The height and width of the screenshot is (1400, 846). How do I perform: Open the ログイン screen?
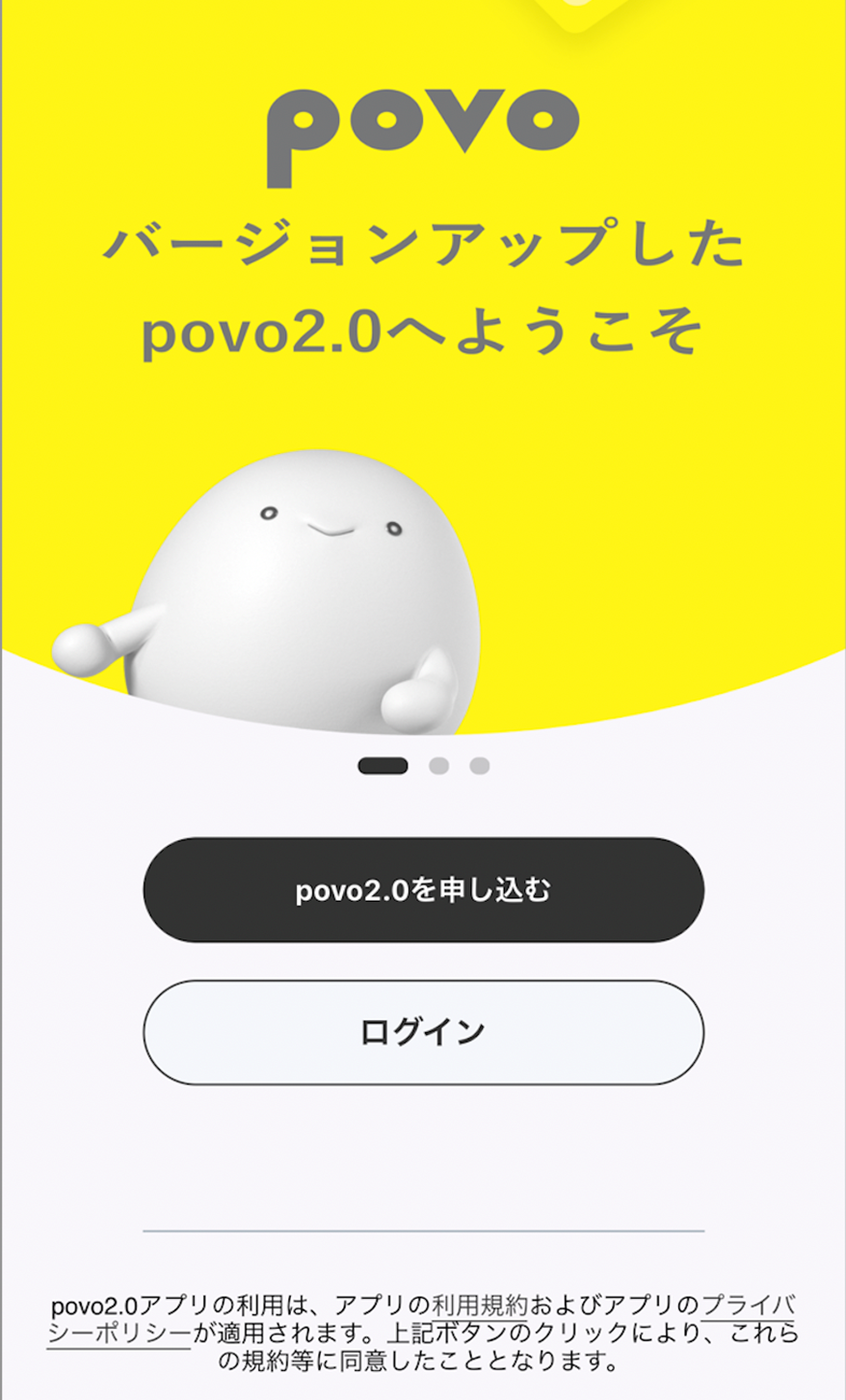point(423,1033)
